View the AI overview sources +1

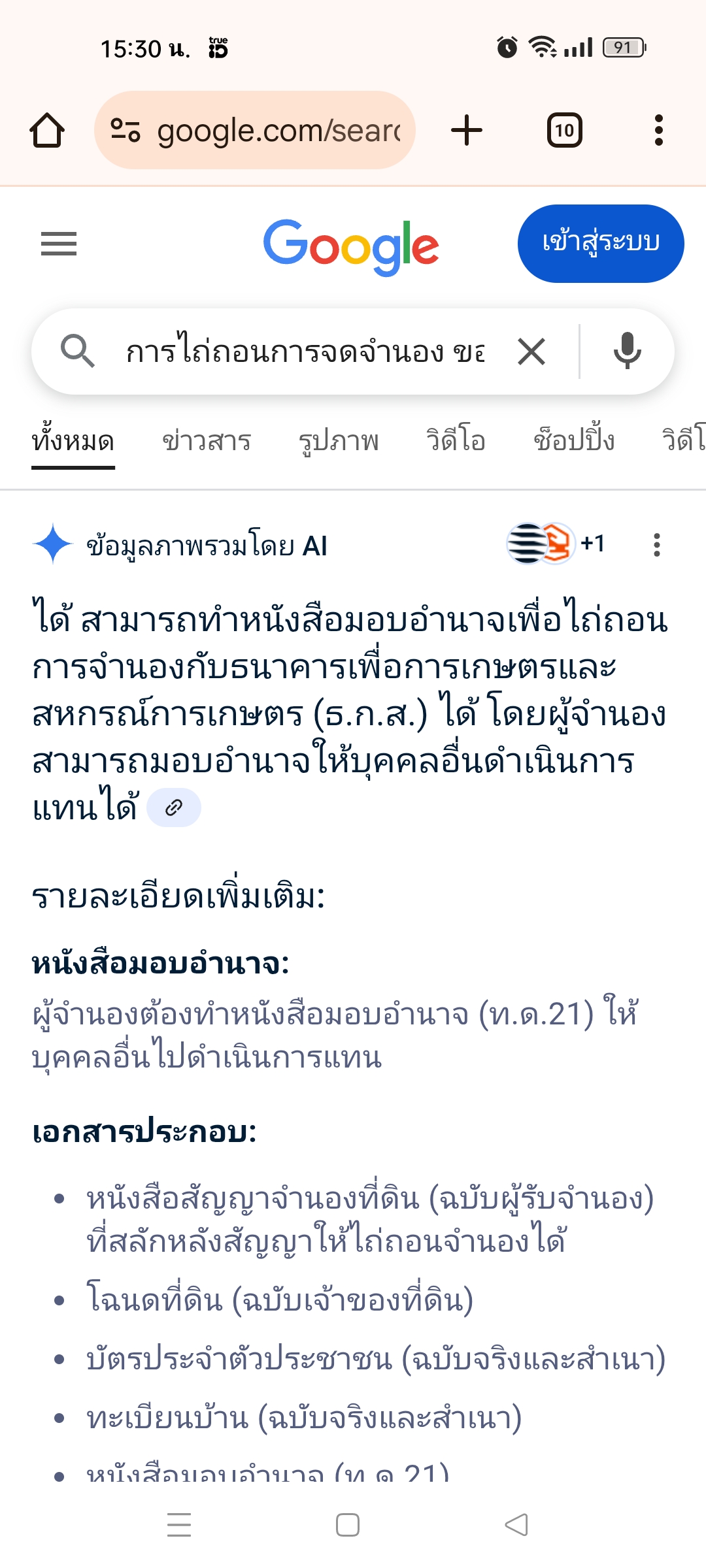(x=556, y=544)
